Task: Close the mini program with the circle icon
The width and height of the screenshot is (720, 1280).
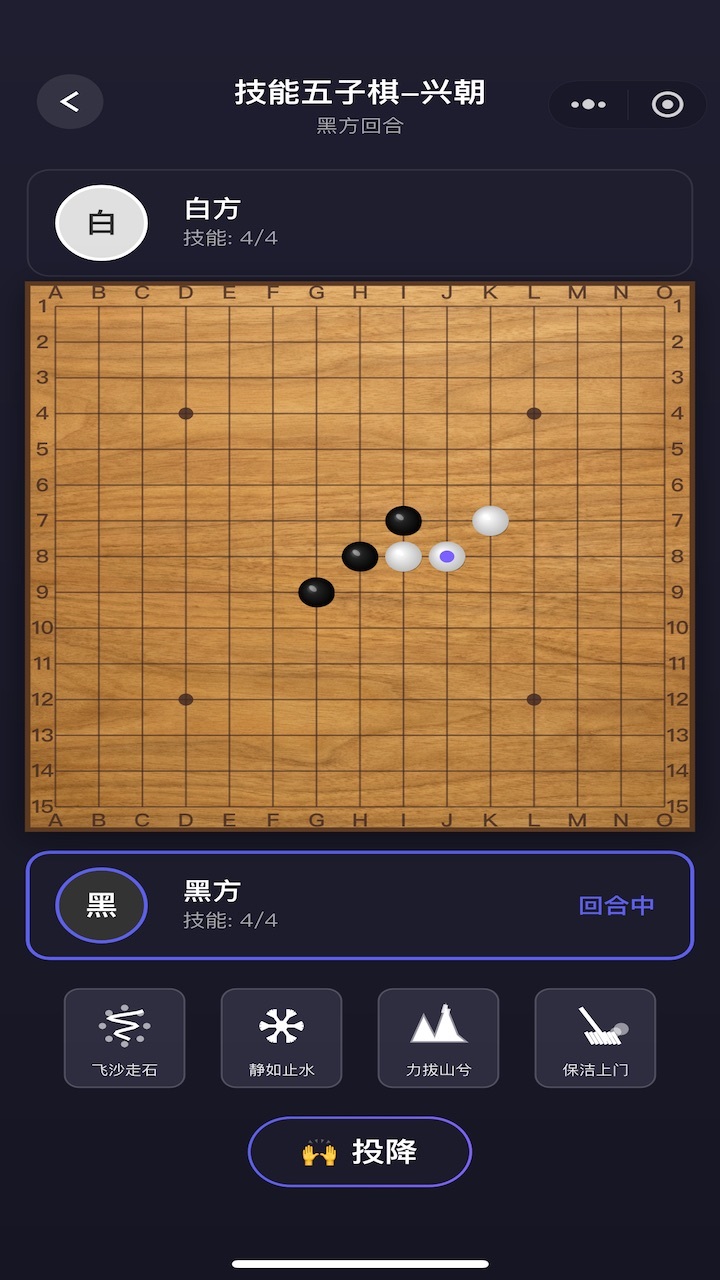Action: [667, 104]
